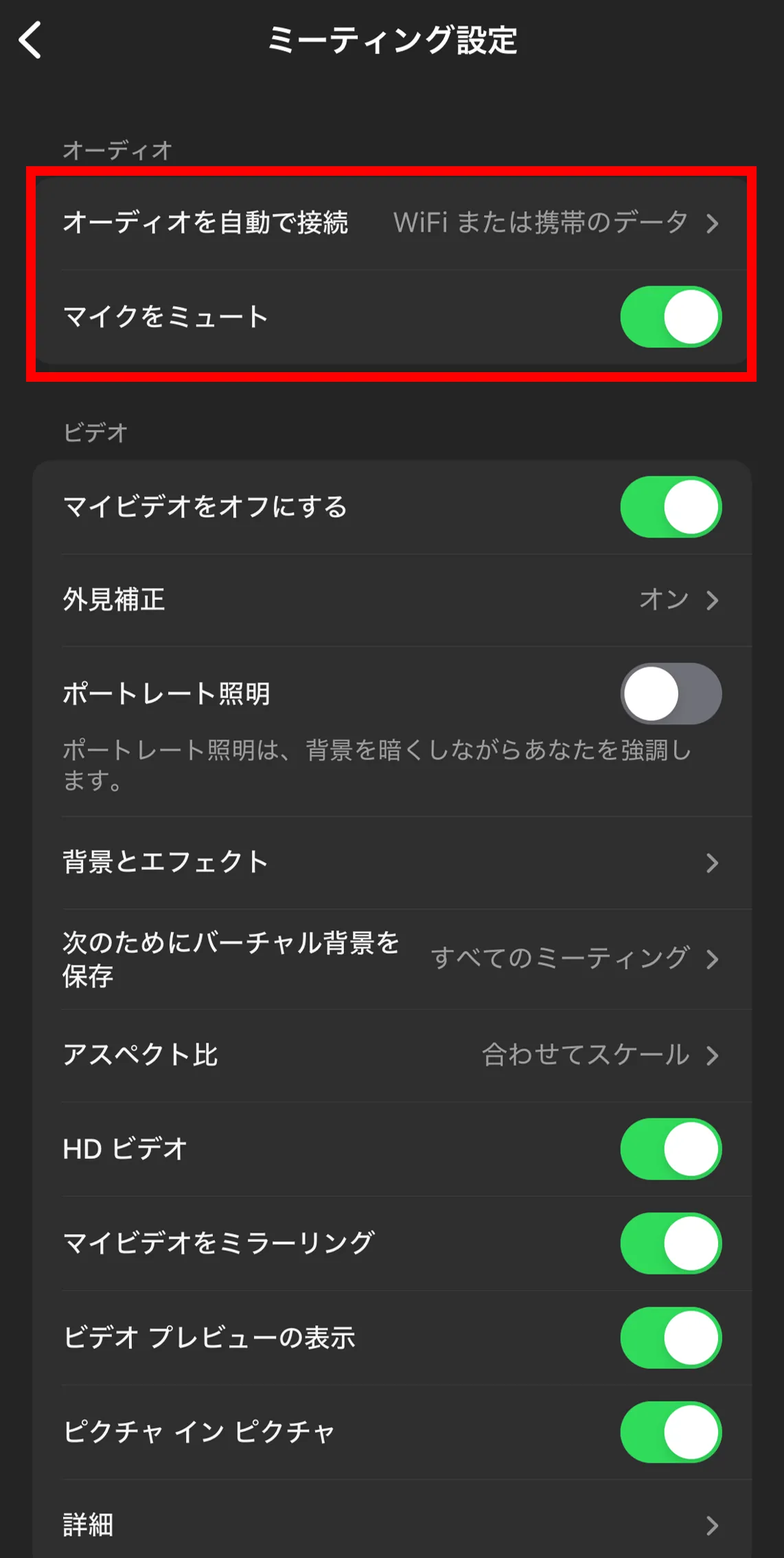Open アスペクト比 setting

[391, 1055]
